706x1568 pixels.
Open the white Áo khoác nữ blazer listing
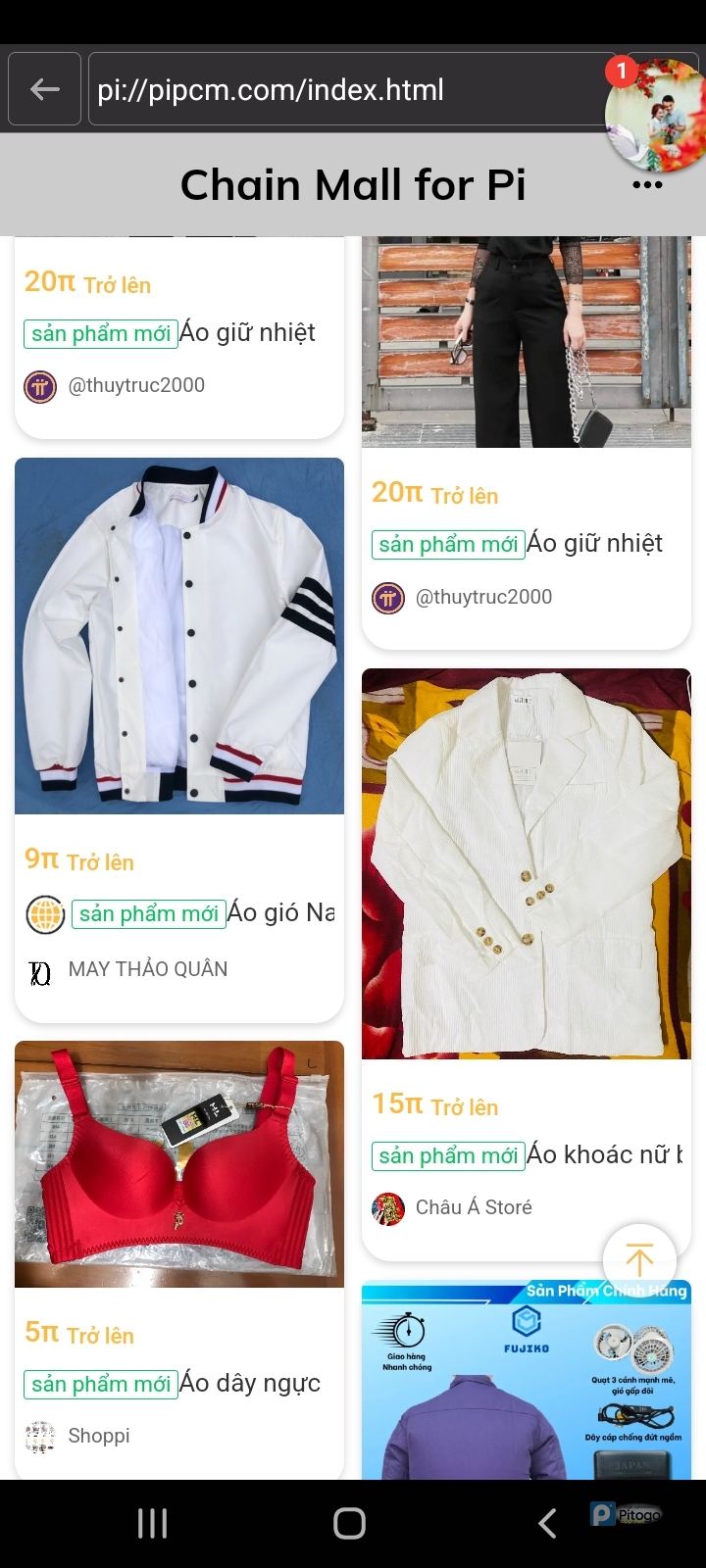click(527, 863)
